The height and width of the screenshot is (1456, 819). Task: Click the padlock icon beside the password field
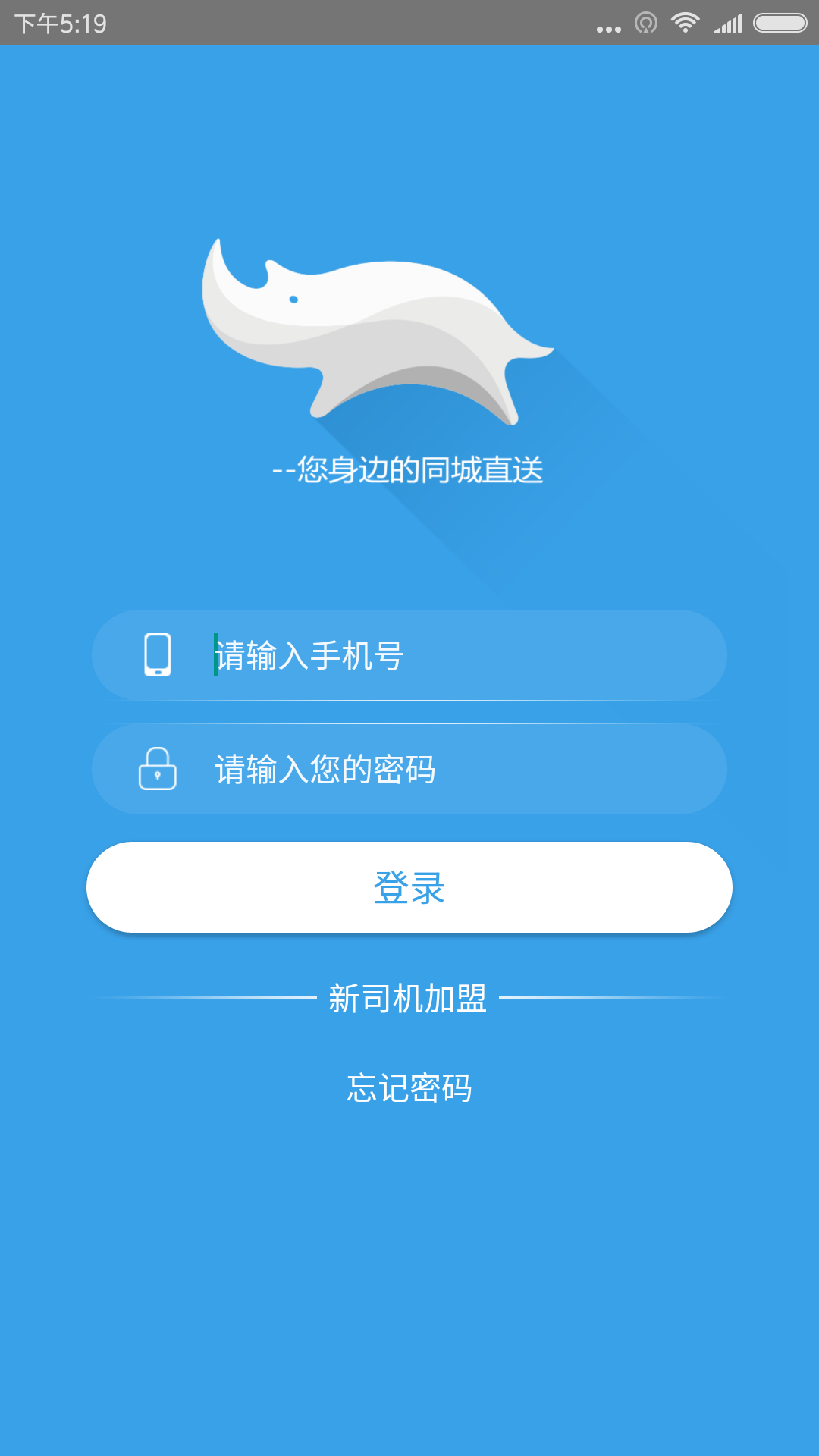point(158,768)
